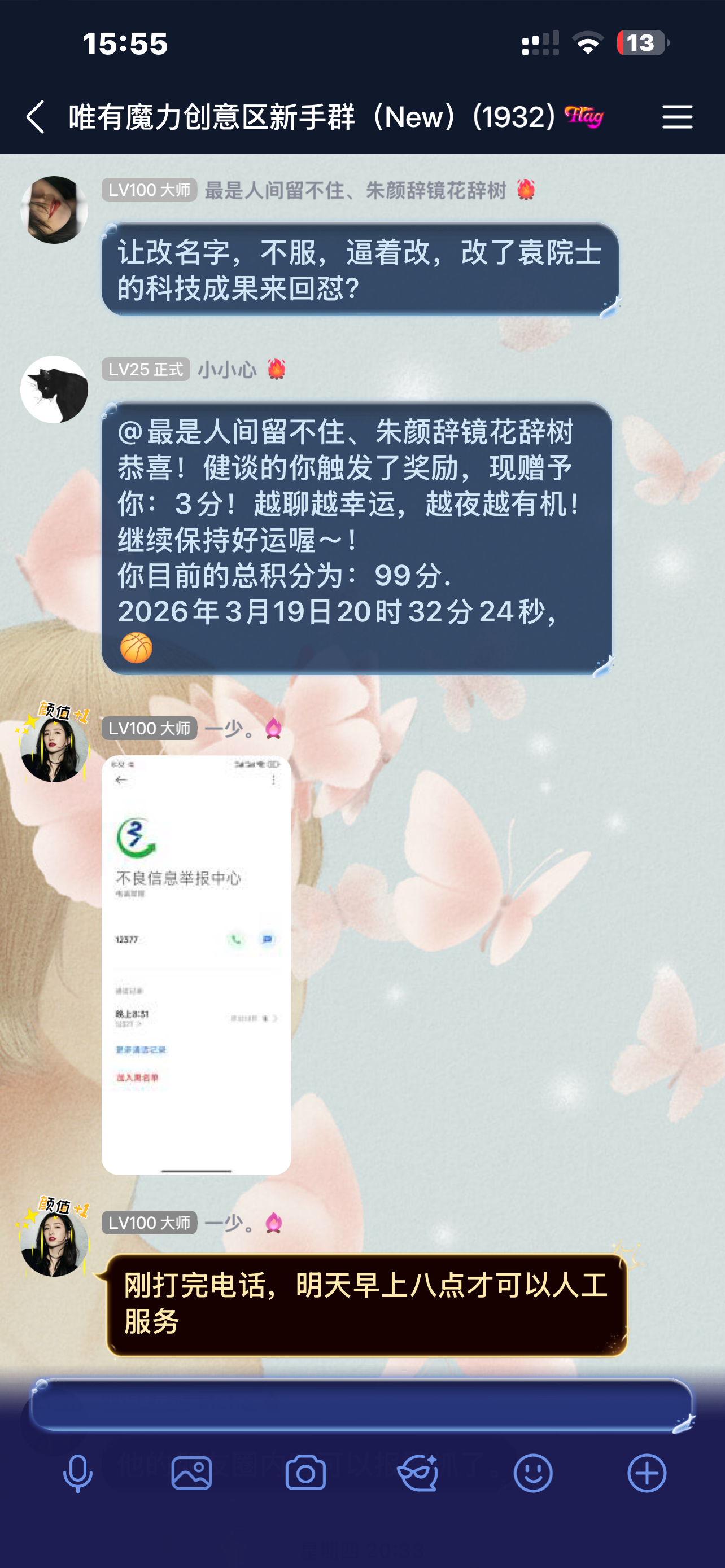Open 一少。avatar above the screenshot image
The width and height of the screenshot is (725, 1568).
[x=54, y=748]
